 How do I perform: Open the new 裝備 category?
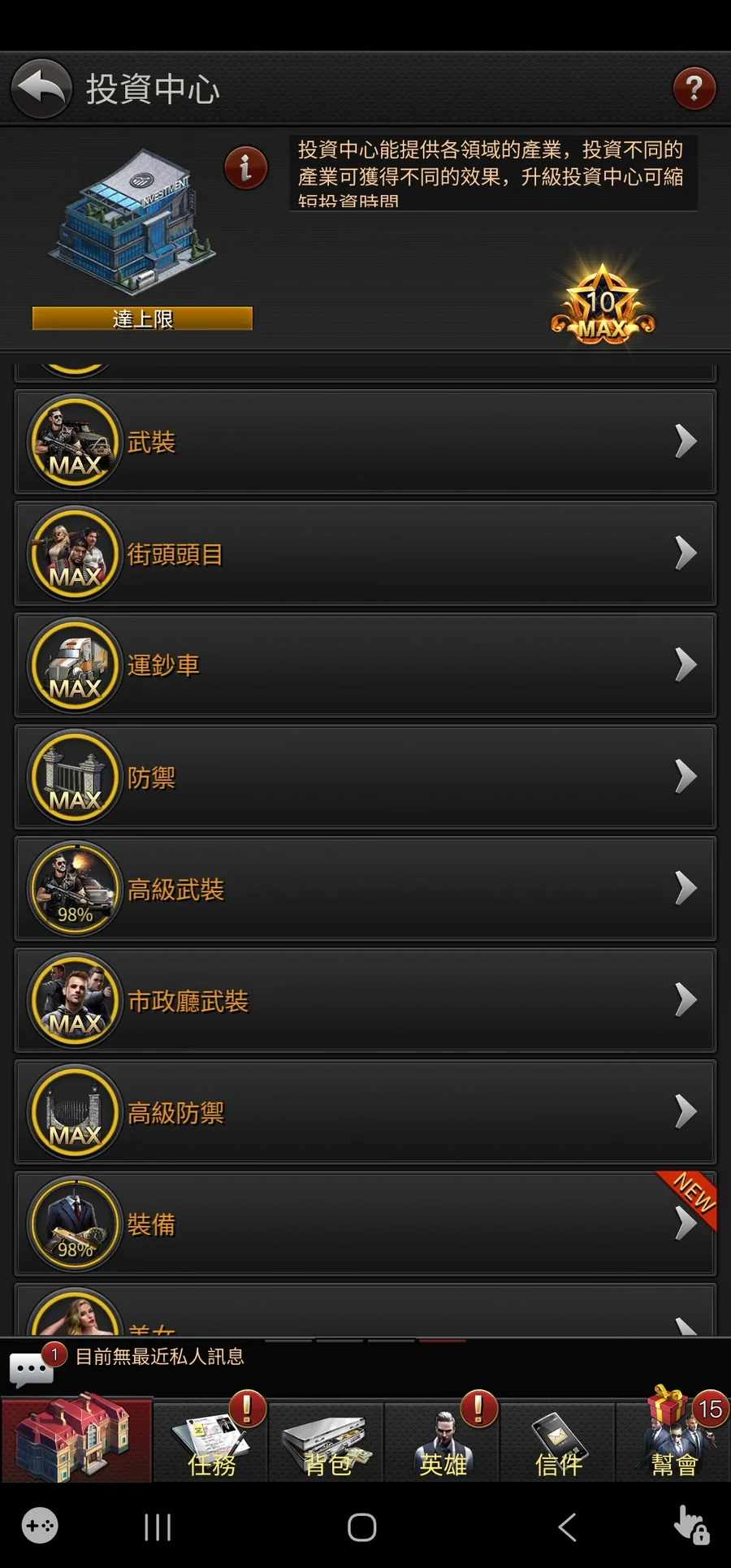tap(365, 1224)
